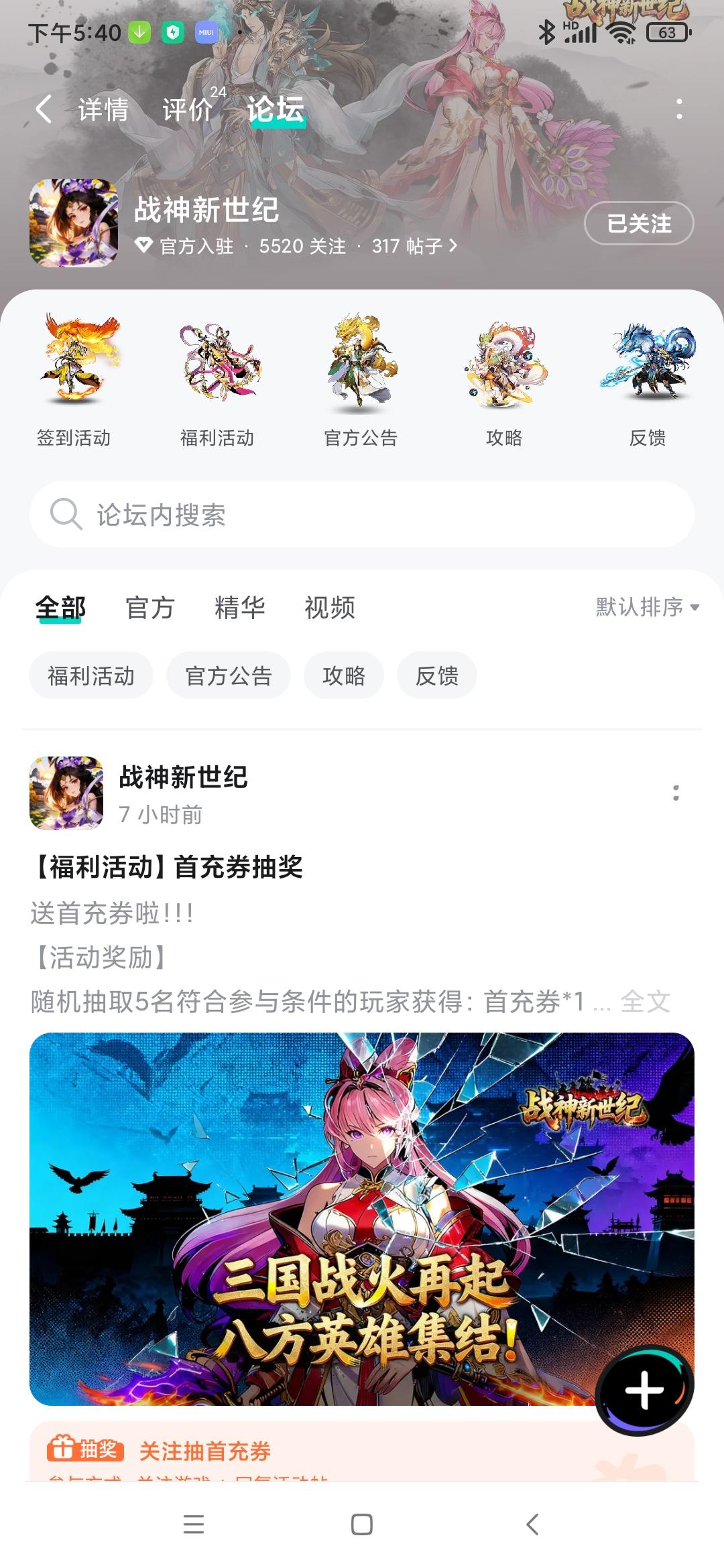This screenshot has width=724, height=1568.
Task: Select the 攻略 filter chip
Action: [344, 675]
